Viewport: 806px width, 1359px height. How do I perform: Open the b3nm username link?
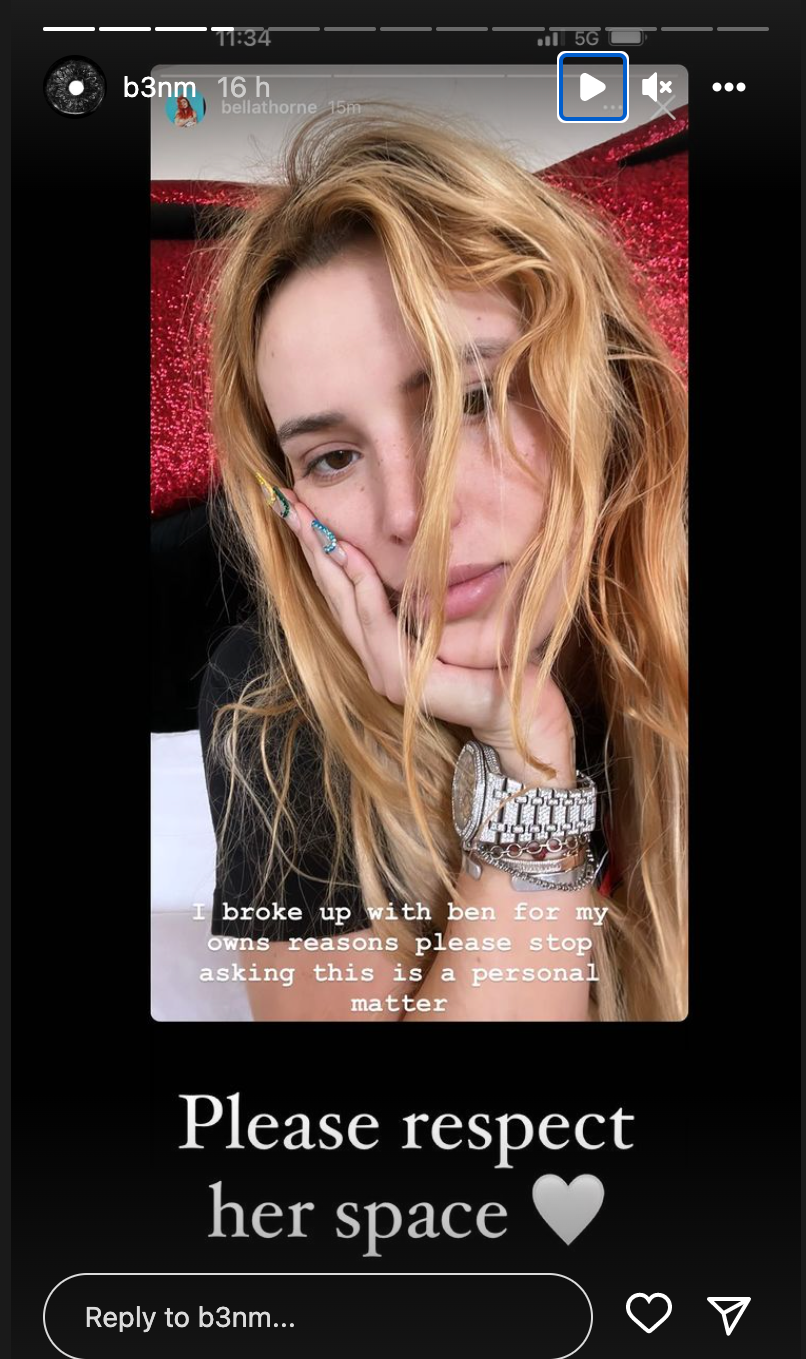tap(159, 88)
